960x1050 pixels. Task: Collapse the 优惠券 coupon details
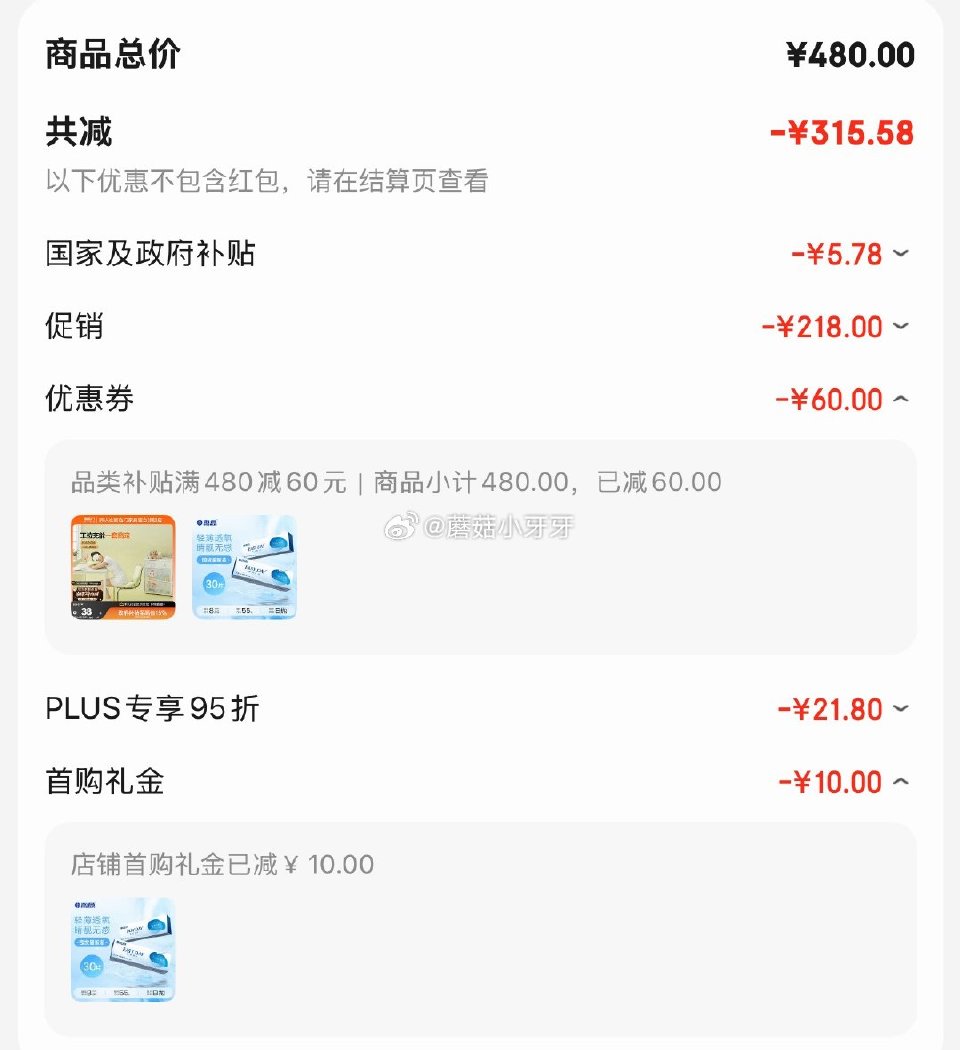[x=902, y=399]
